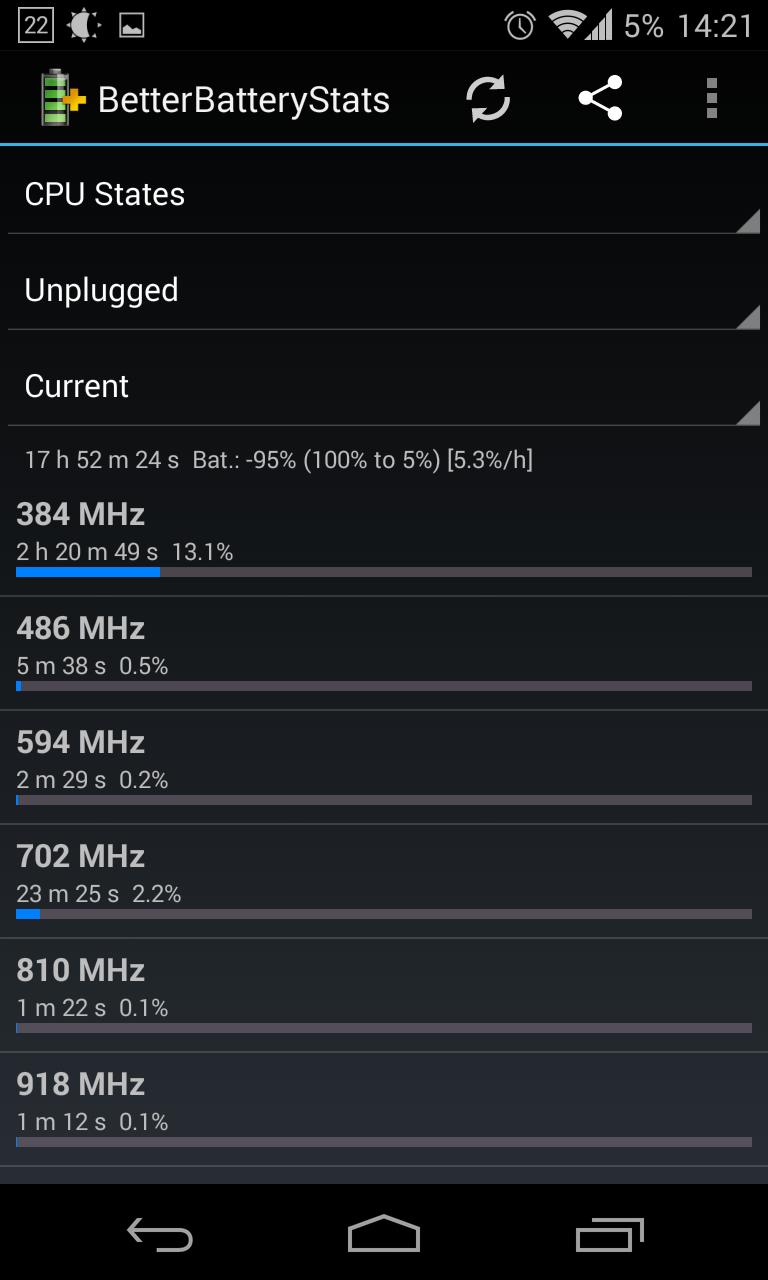The width and height of the screenshot is (768, 1280).
Task: Open the recent apps view
Action: coord(610,1234)
